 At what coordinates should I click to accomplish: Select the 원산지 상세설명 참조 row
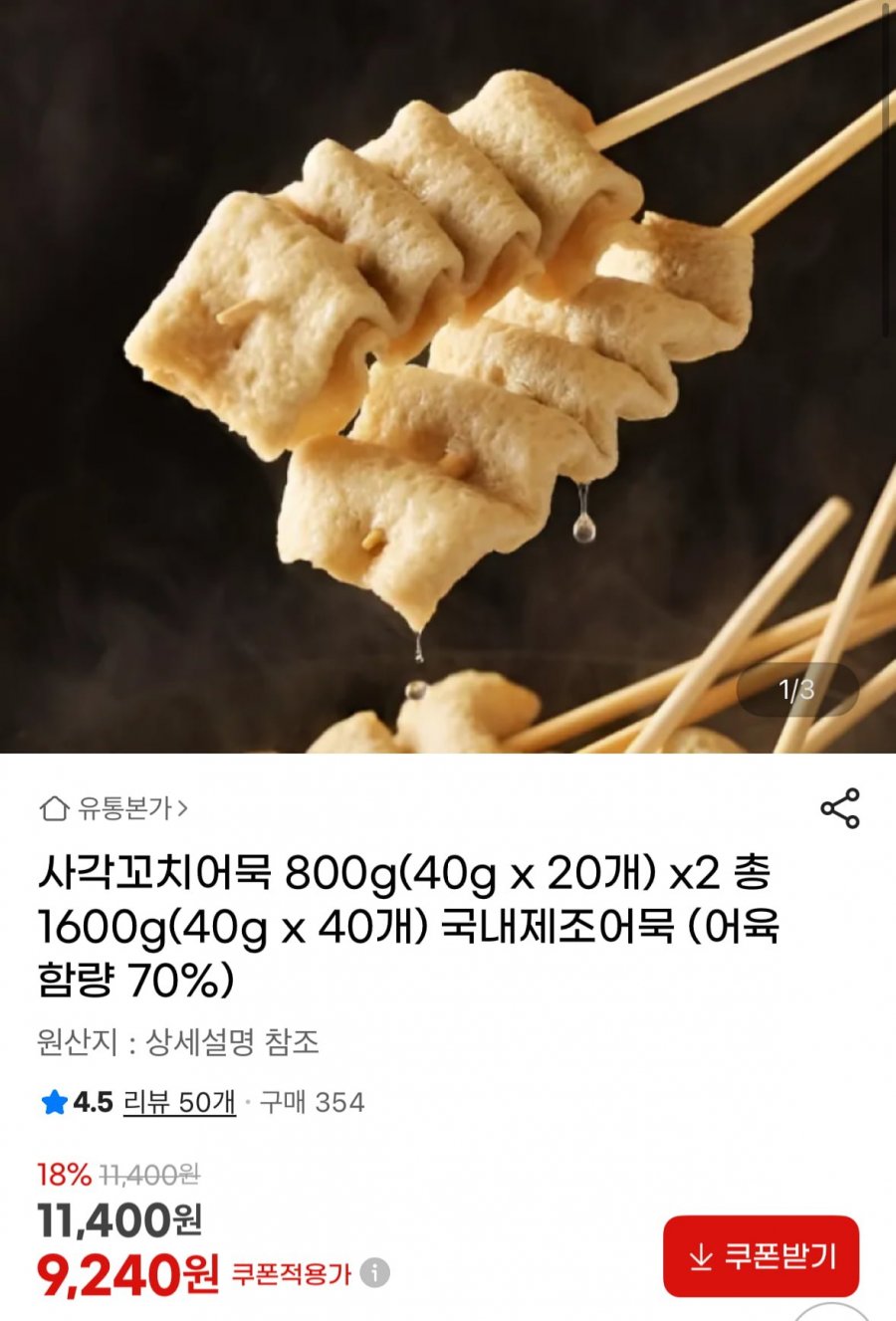187,1040
